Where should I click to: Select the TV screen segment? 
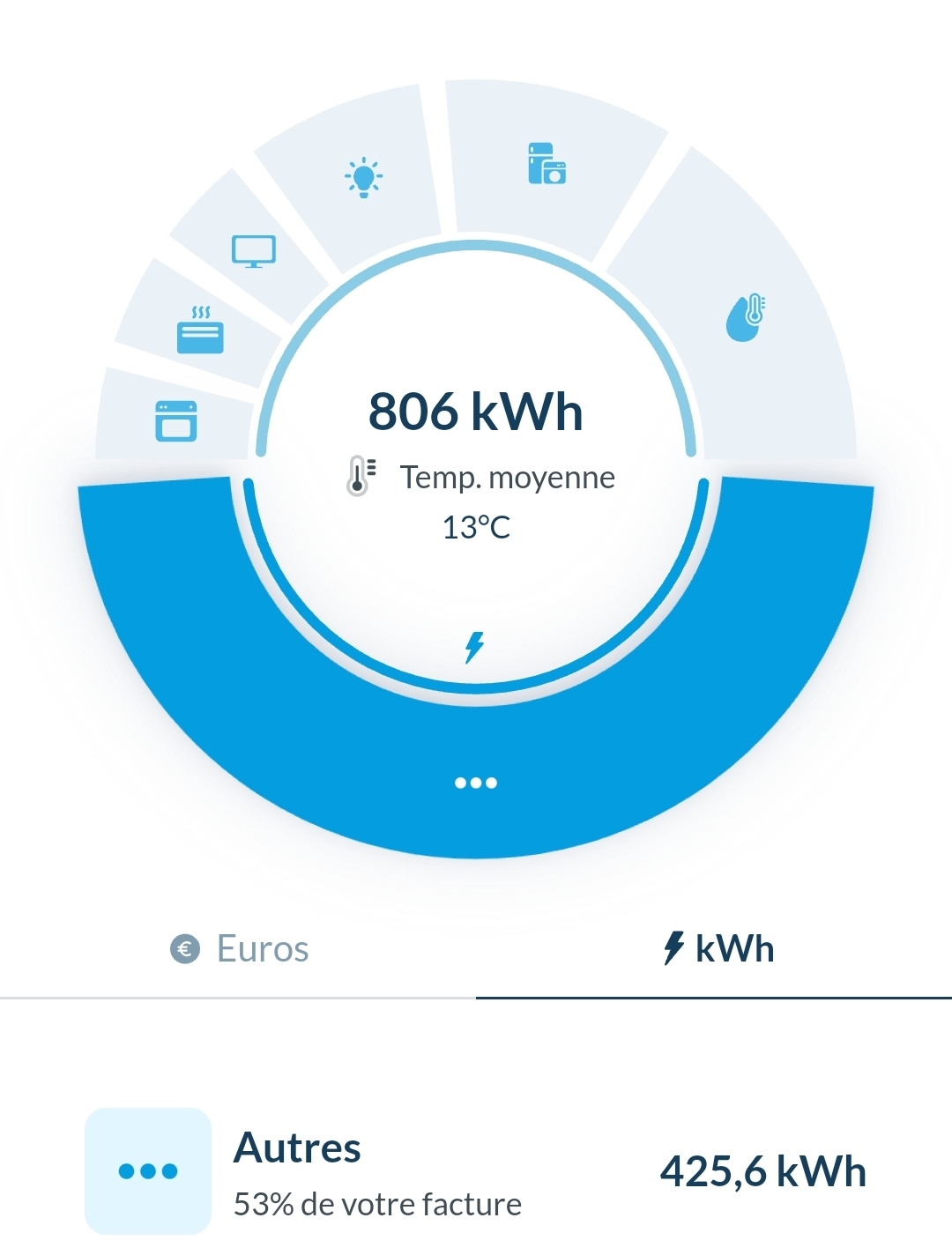tap(253, 250)
